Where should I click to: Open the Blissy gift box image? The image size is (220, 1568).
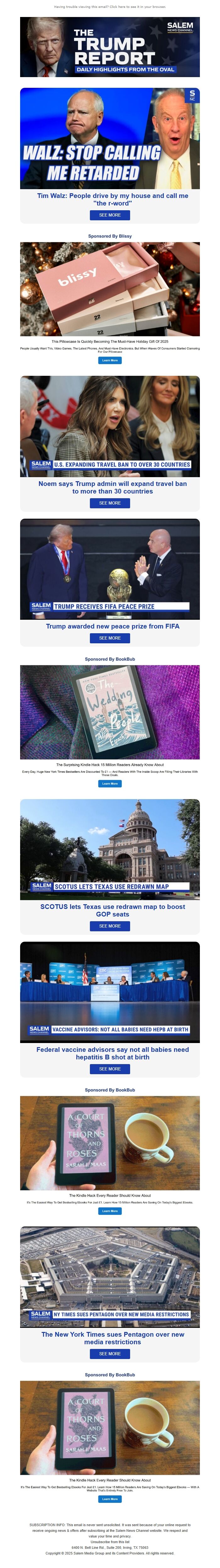109,289
